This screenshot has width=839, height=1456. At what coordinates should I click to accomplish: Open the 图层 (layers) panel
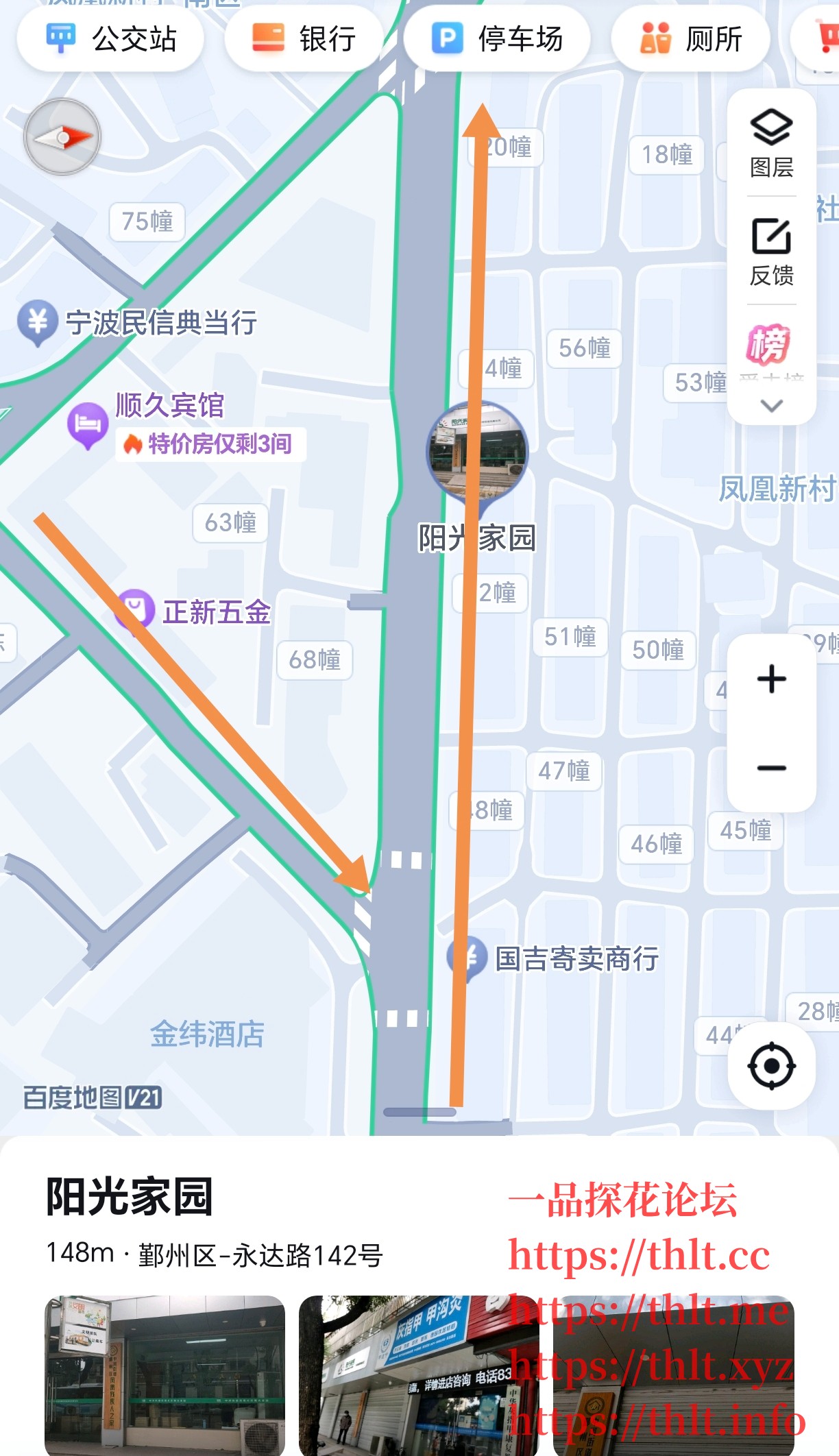click(771, 134)
